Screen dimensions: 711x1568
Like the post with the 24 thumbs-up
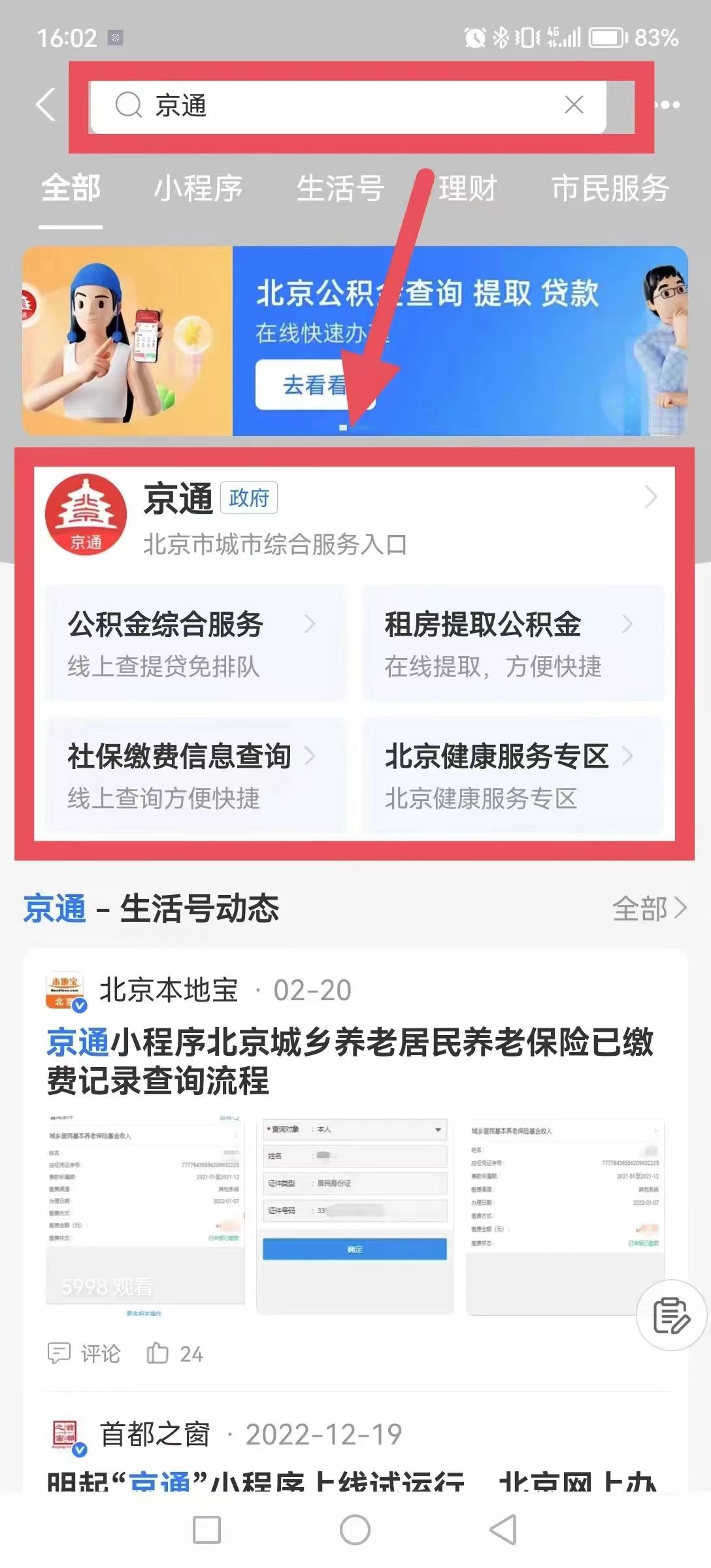pyautogui.click(x=157, y=1353)
